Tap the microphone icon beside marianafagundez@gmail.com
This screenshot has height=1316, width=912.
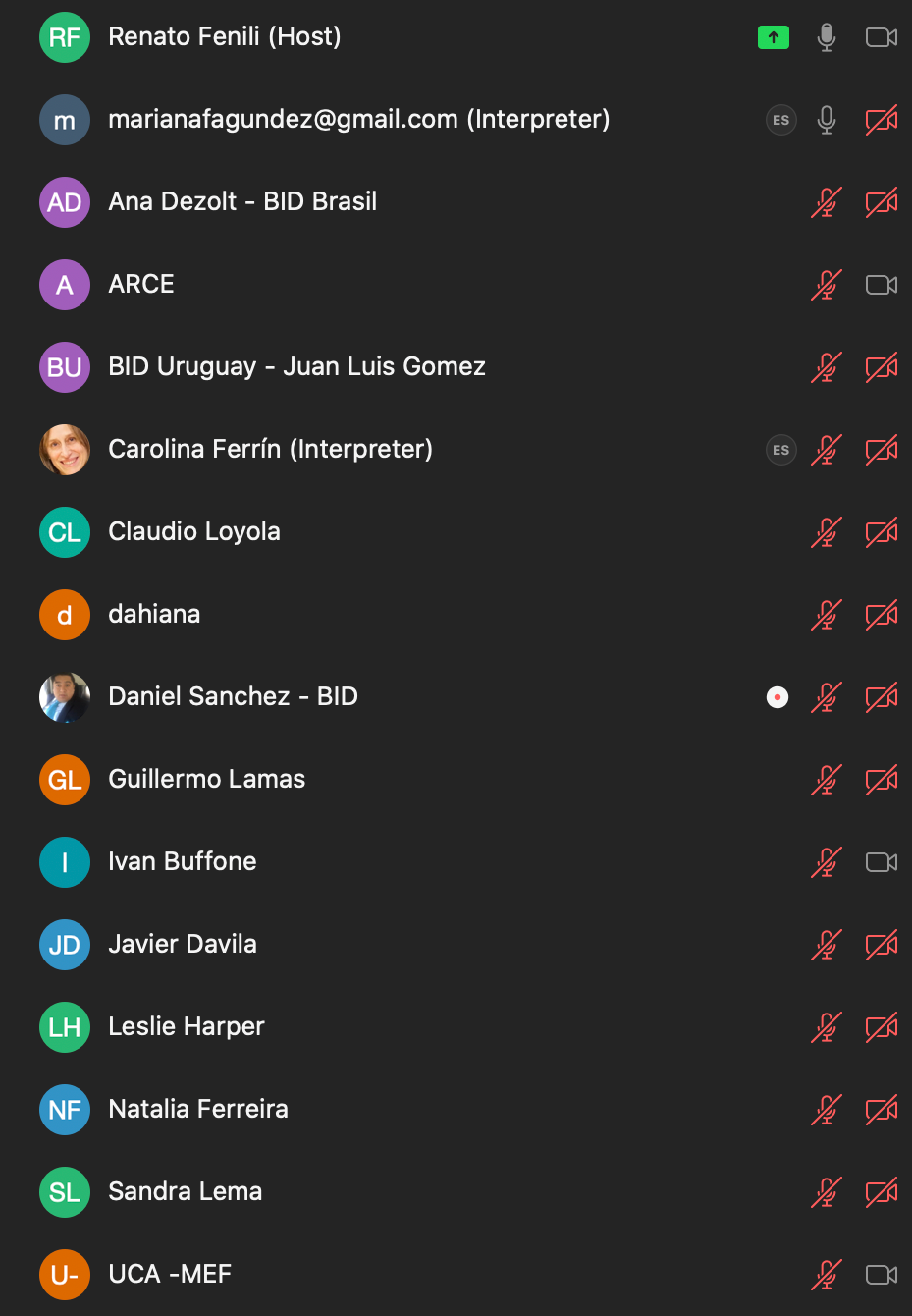tap(827, 120)
